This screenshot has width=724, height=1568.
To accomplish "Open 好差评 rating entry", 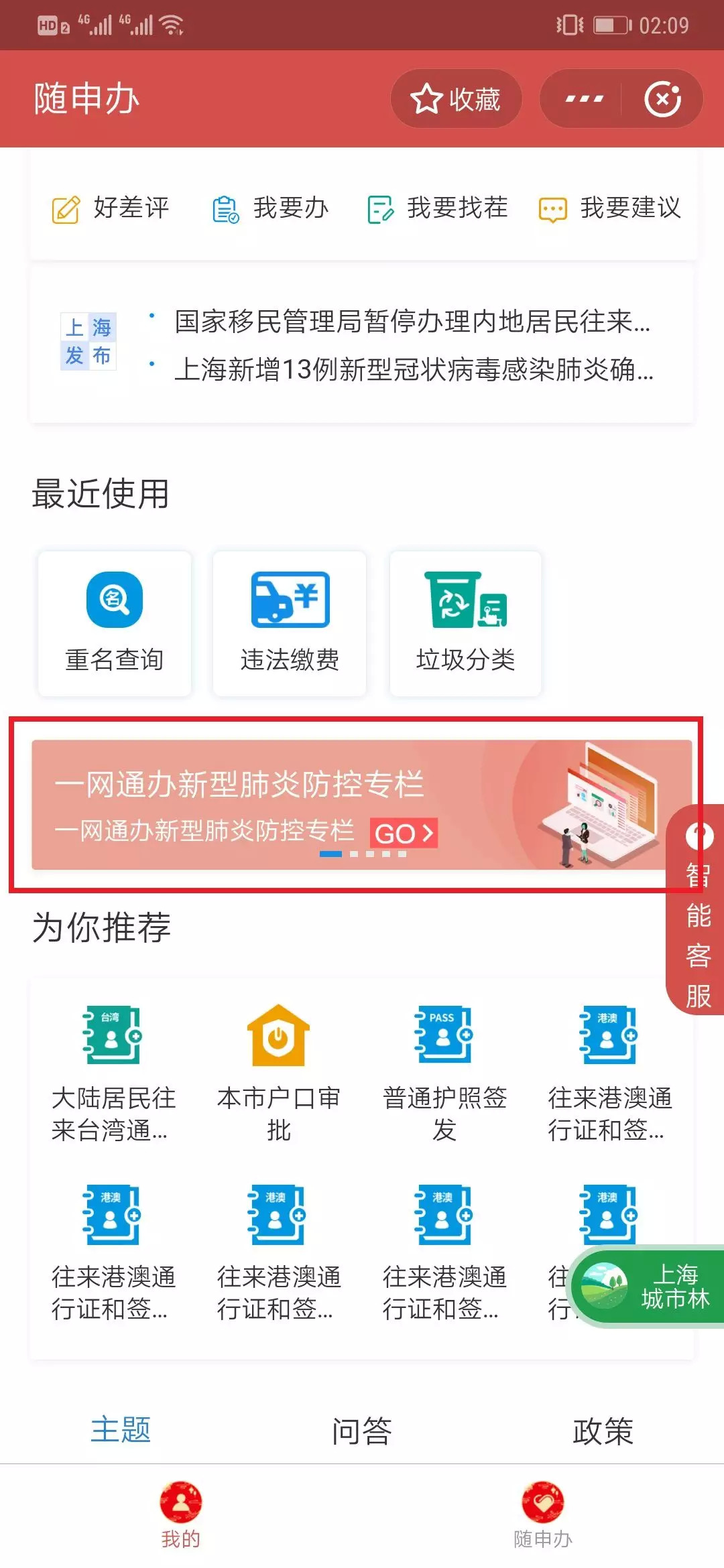I will point(111,208).
